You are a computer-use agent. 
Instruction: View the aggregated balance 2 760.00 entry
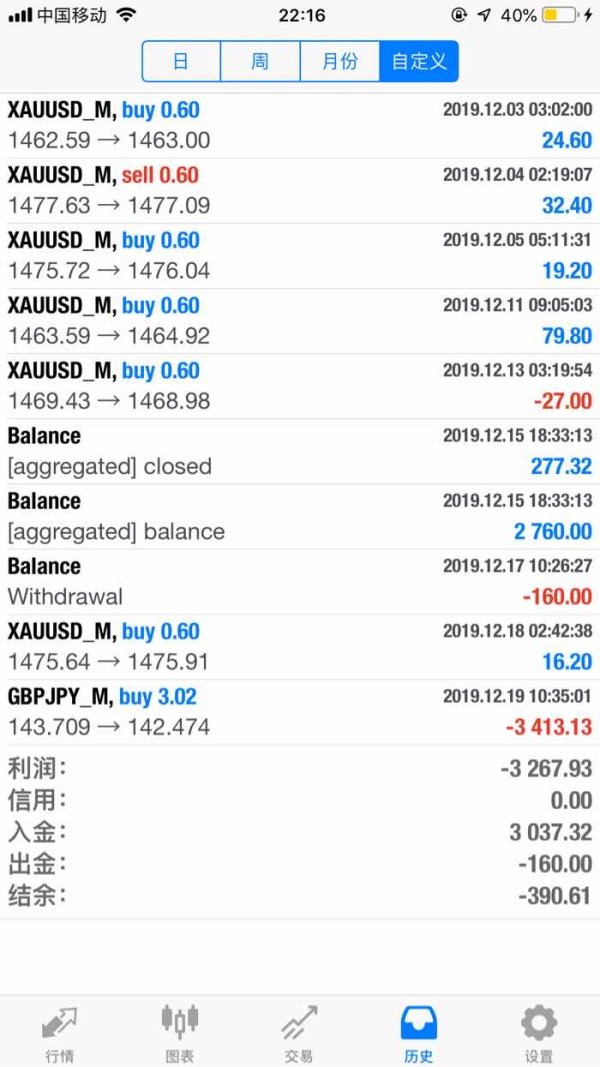tap(300, 516)
